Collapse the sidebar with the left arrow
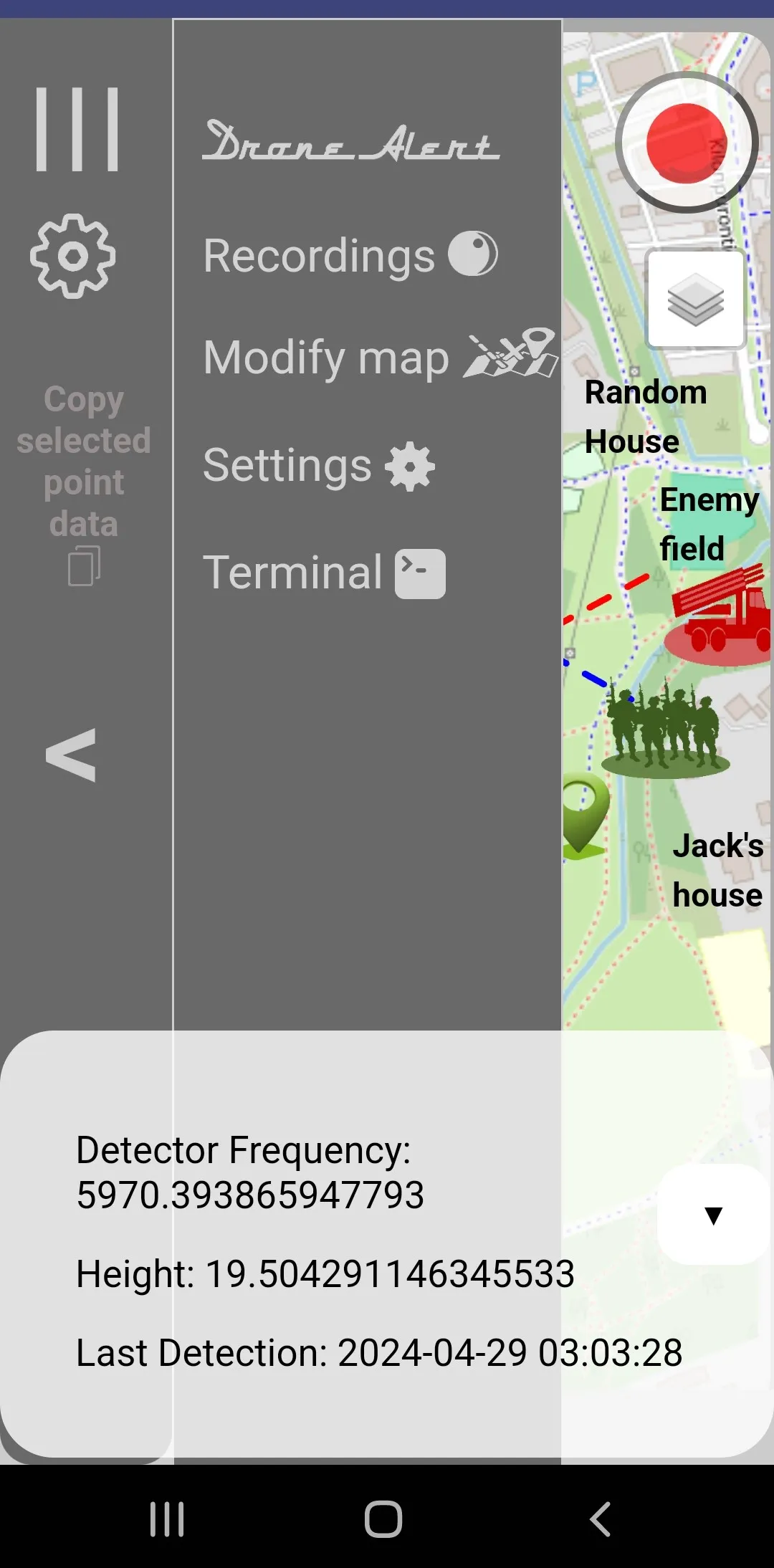Screen dimensions: 774x1568 (72, 755)
